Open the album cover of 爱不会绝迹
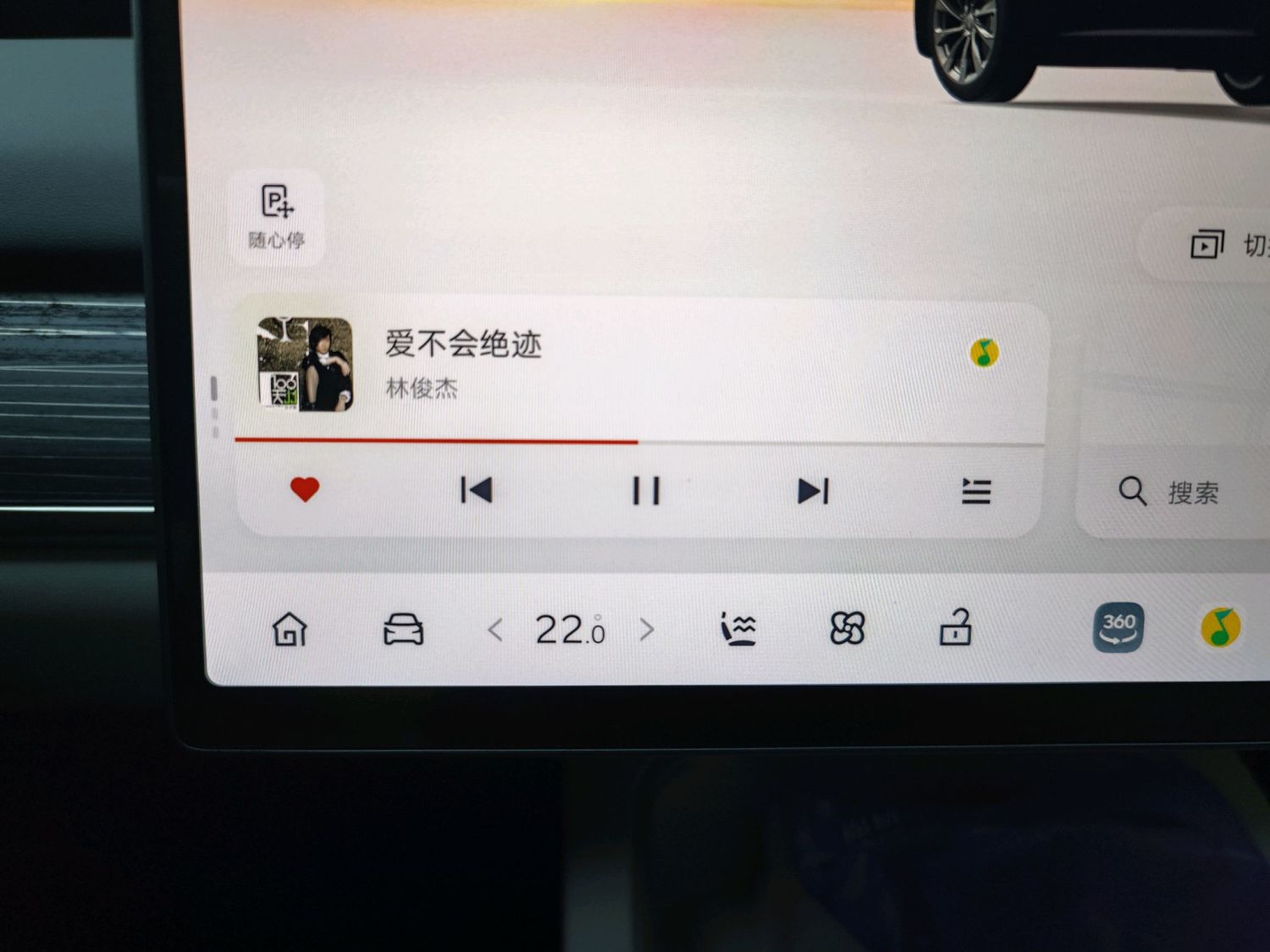The height and width of the screenshot is (952, 1270). coord(306,365)
